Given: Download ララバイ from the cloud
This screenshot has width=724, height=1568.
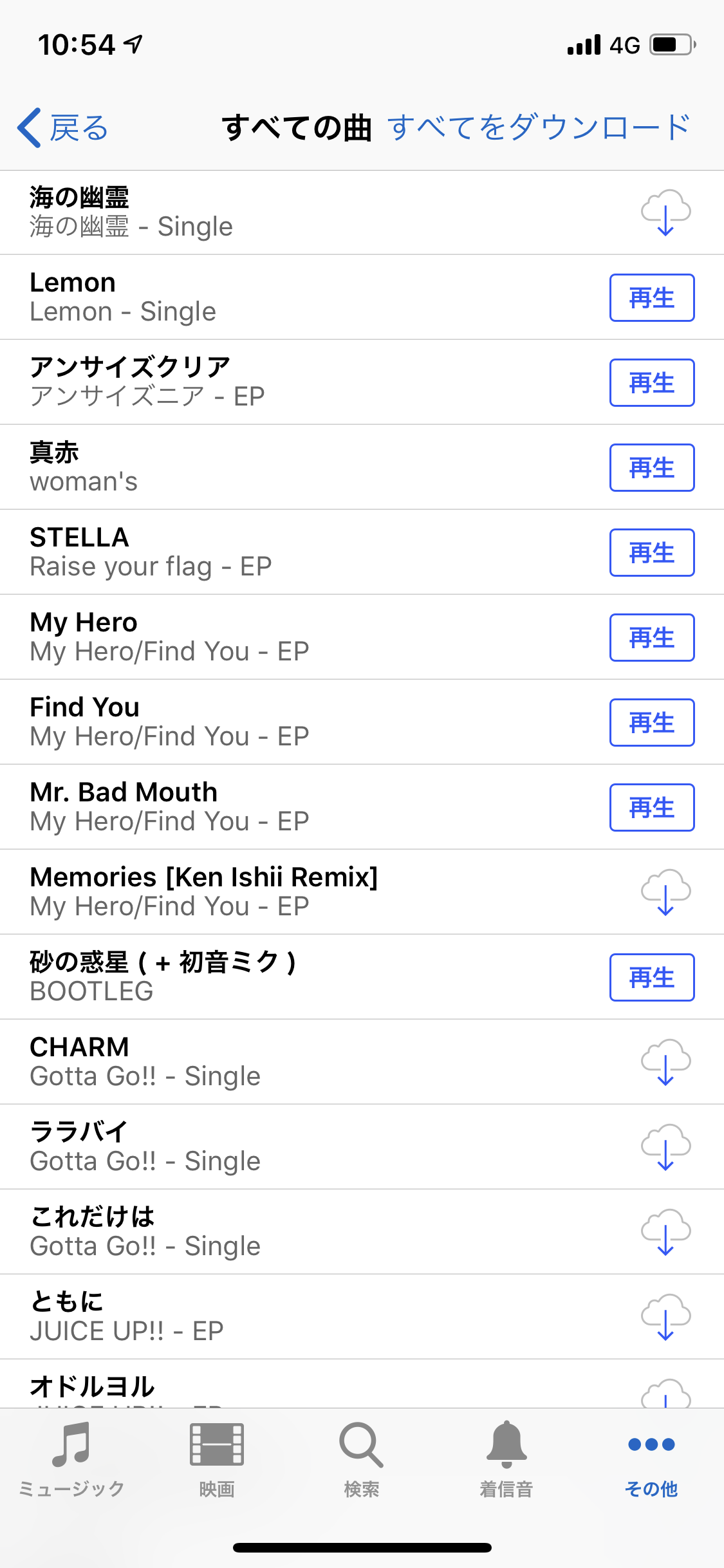Looking at the screenshot, I should 665,1147.
